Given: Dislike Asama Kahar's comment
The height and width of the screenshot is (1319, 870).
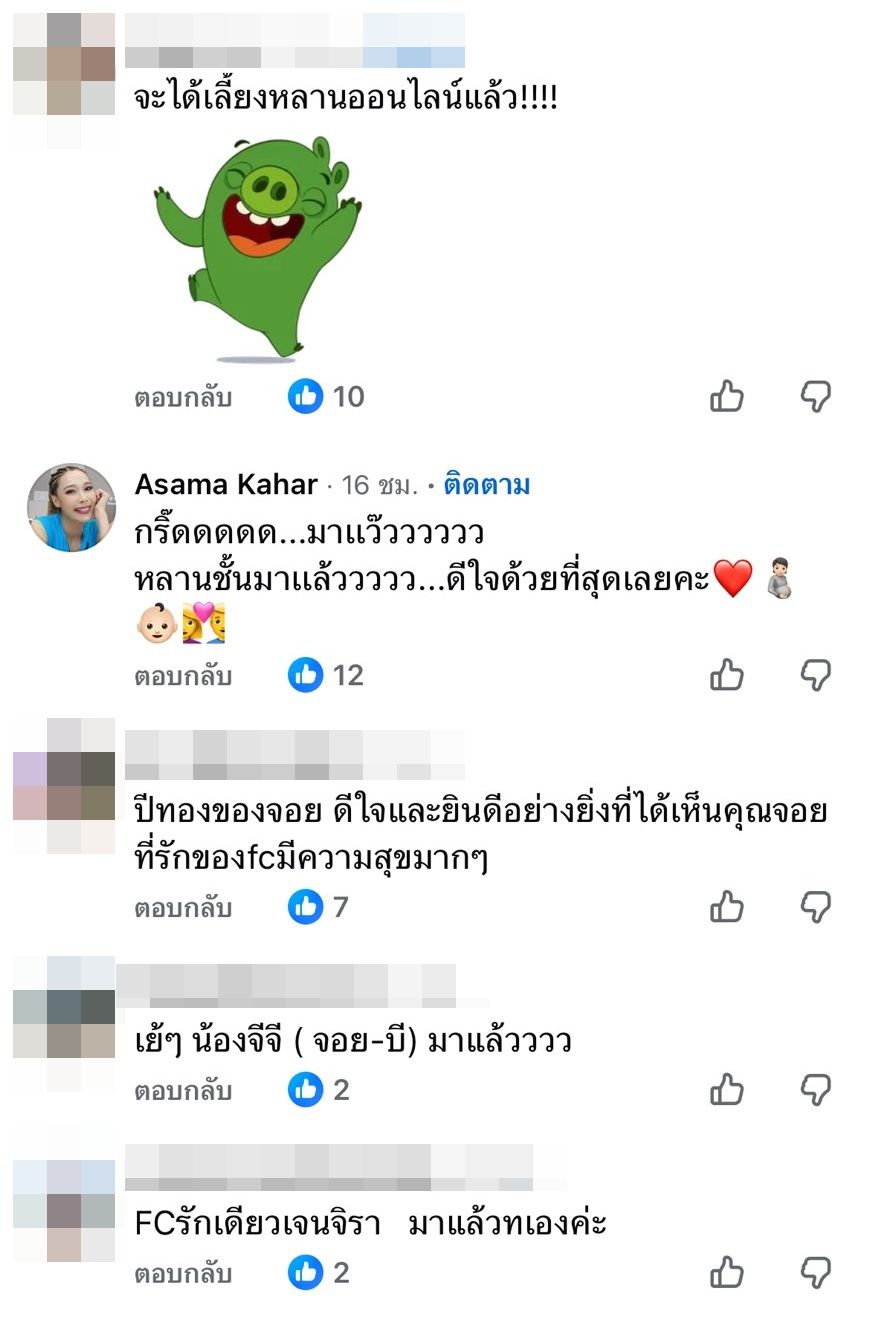Looking at the screenshot, I should click(x=816, y=676).
